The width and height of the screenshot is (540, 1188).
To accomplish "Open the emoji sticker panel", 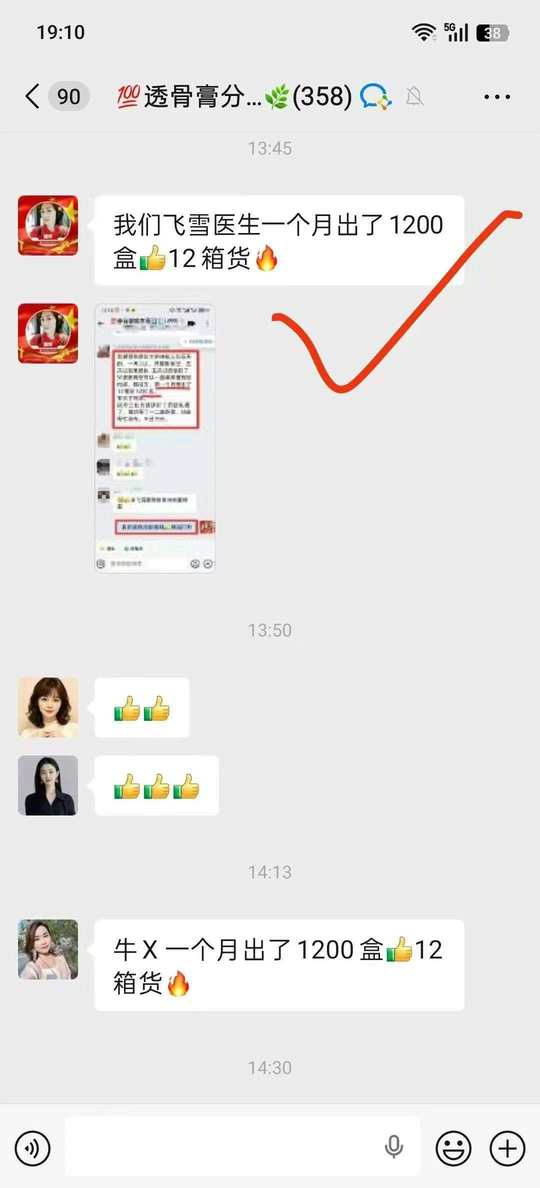I will 453,1148.
